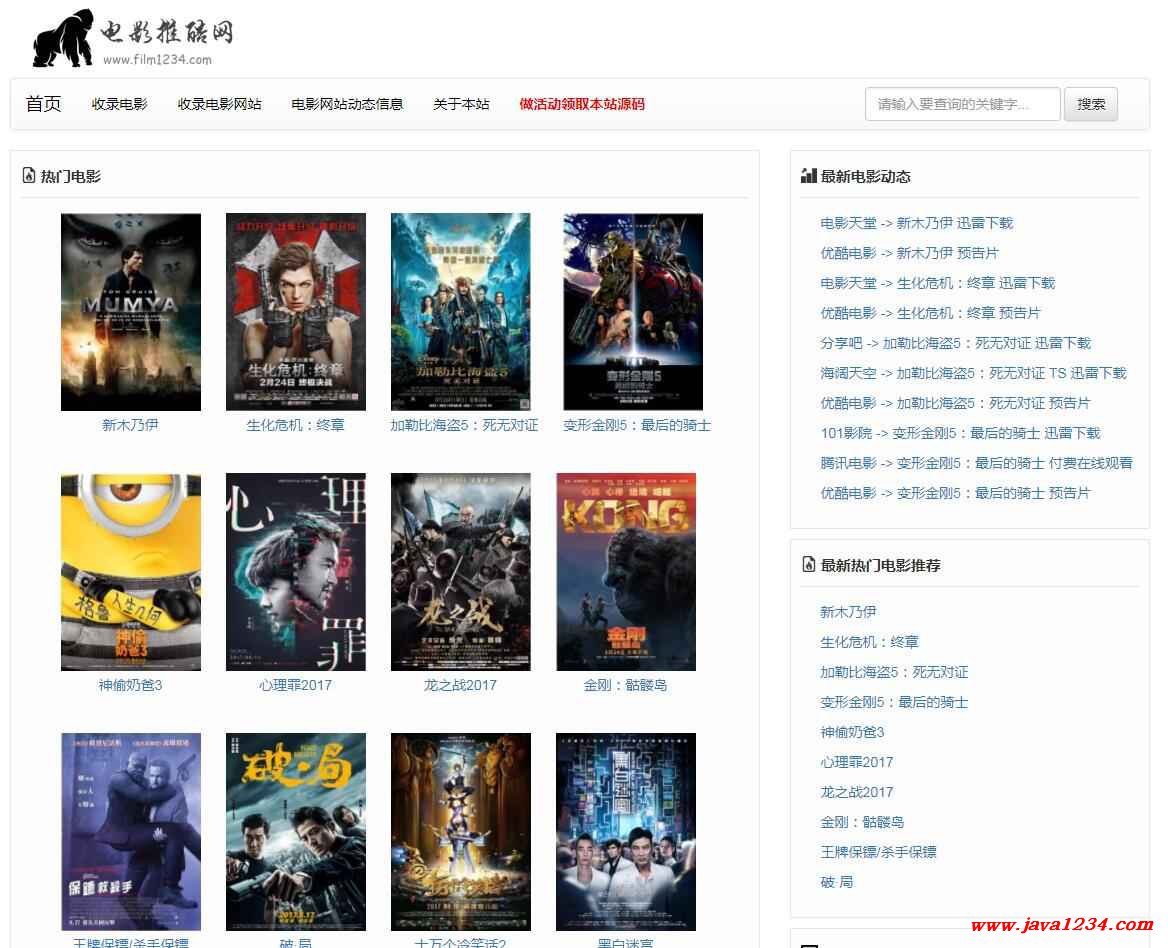Tap the 搜索 button
This screenshot has width=1168, height=948.
coord(1090,104)
